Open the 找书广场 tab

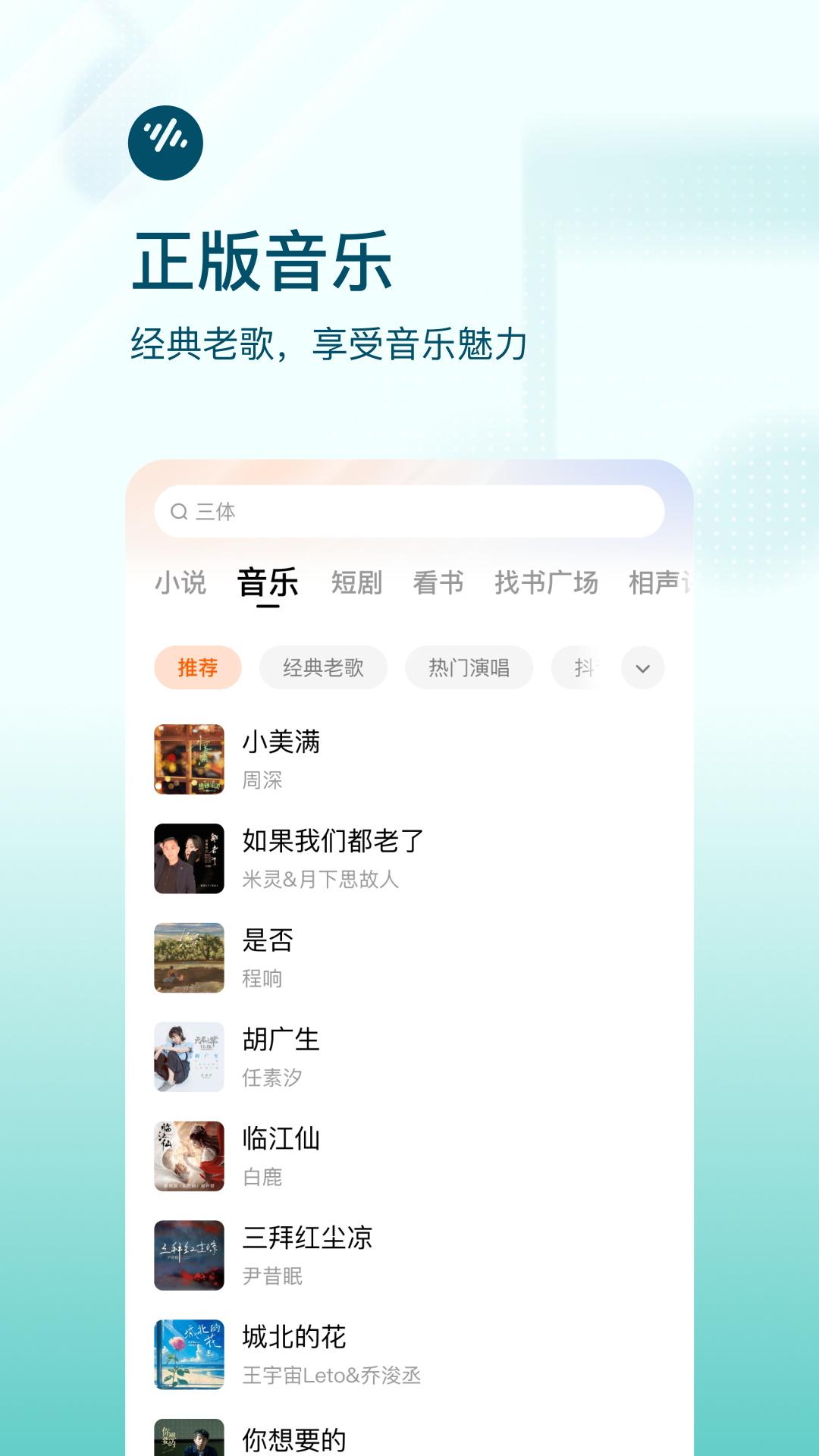[x=548, y=582]
